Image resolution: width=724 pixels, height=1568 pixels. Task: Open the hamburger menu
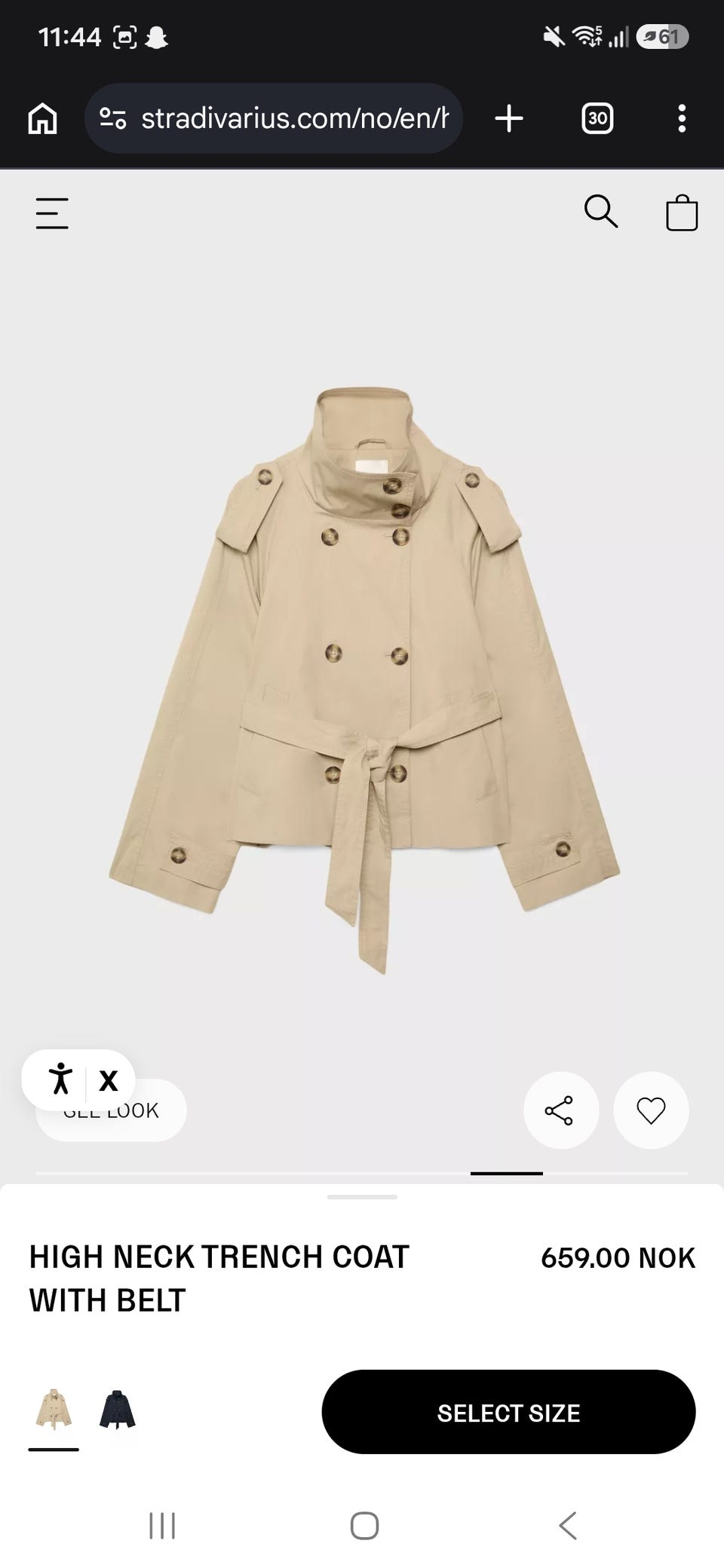click(52, 213)
